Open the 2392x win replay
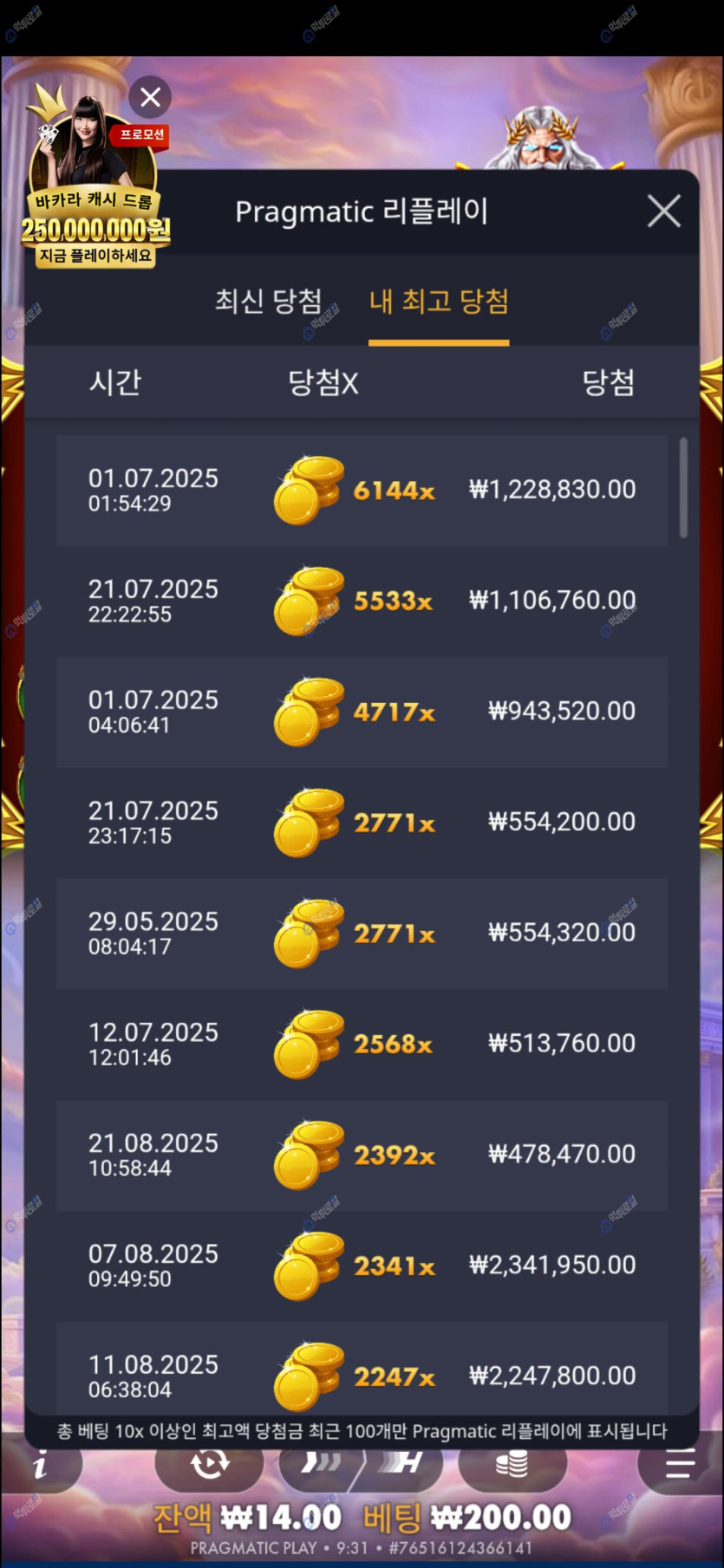 tap(362, 1156)
